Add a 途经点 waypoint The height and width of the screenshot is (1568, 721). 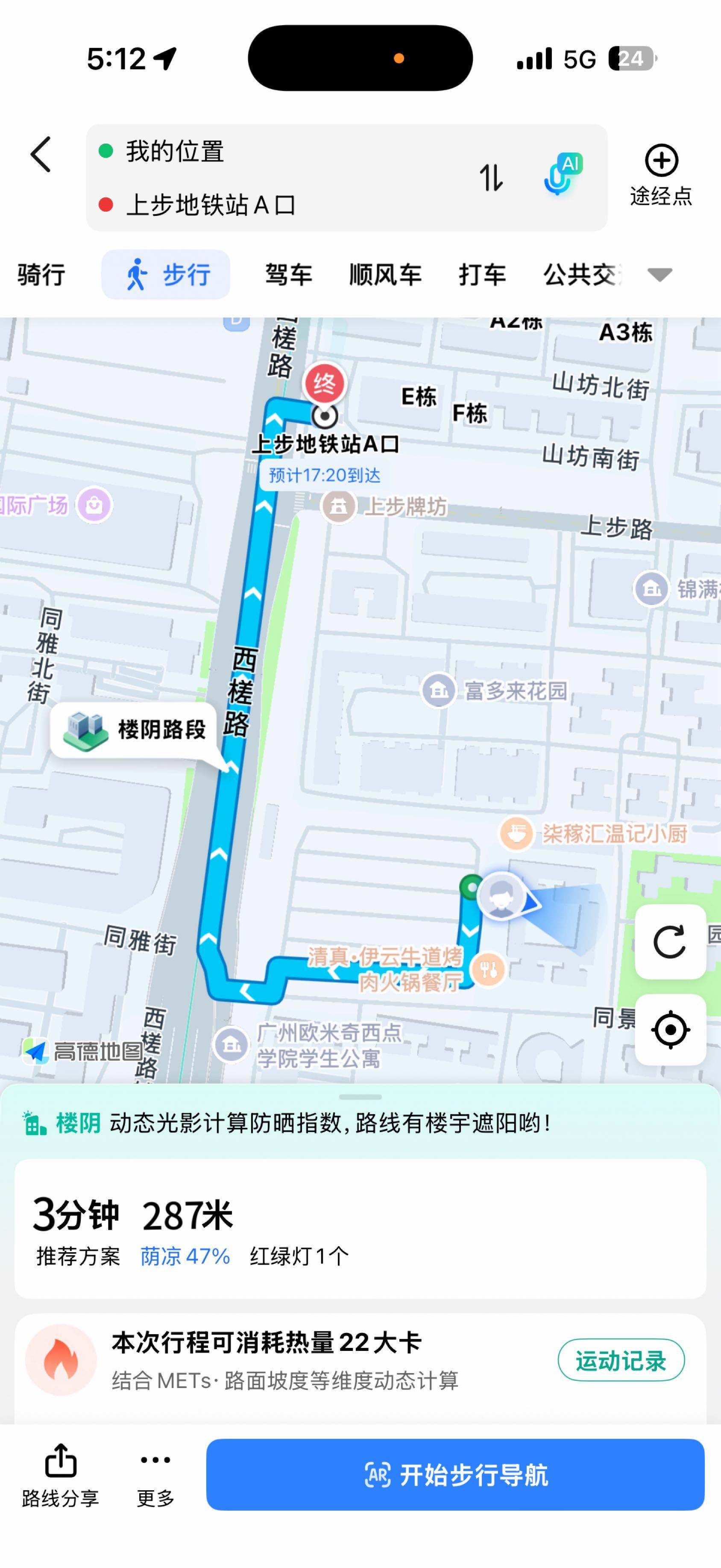click(x=661, y=175)
